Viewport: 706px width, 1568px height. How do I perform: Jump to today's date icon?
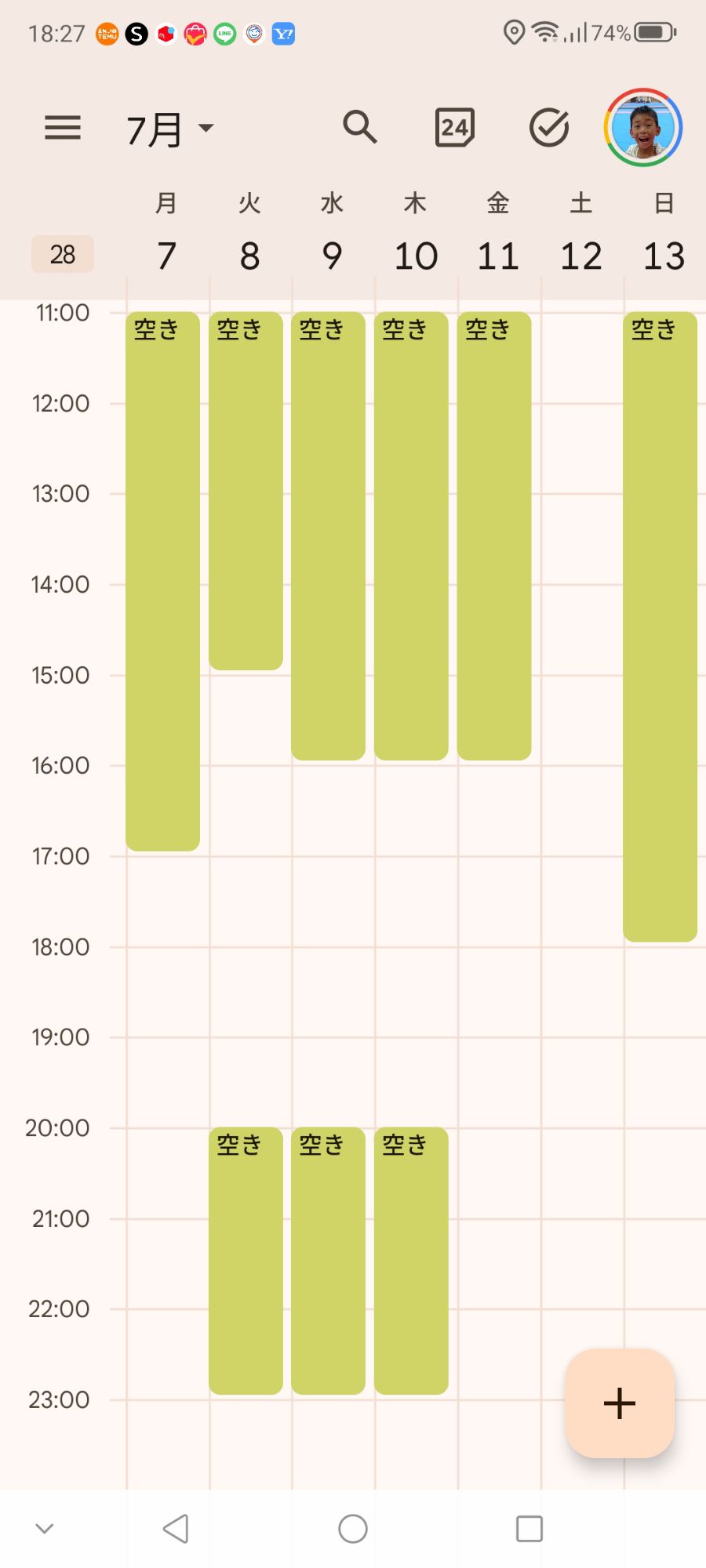click(455, 128)
